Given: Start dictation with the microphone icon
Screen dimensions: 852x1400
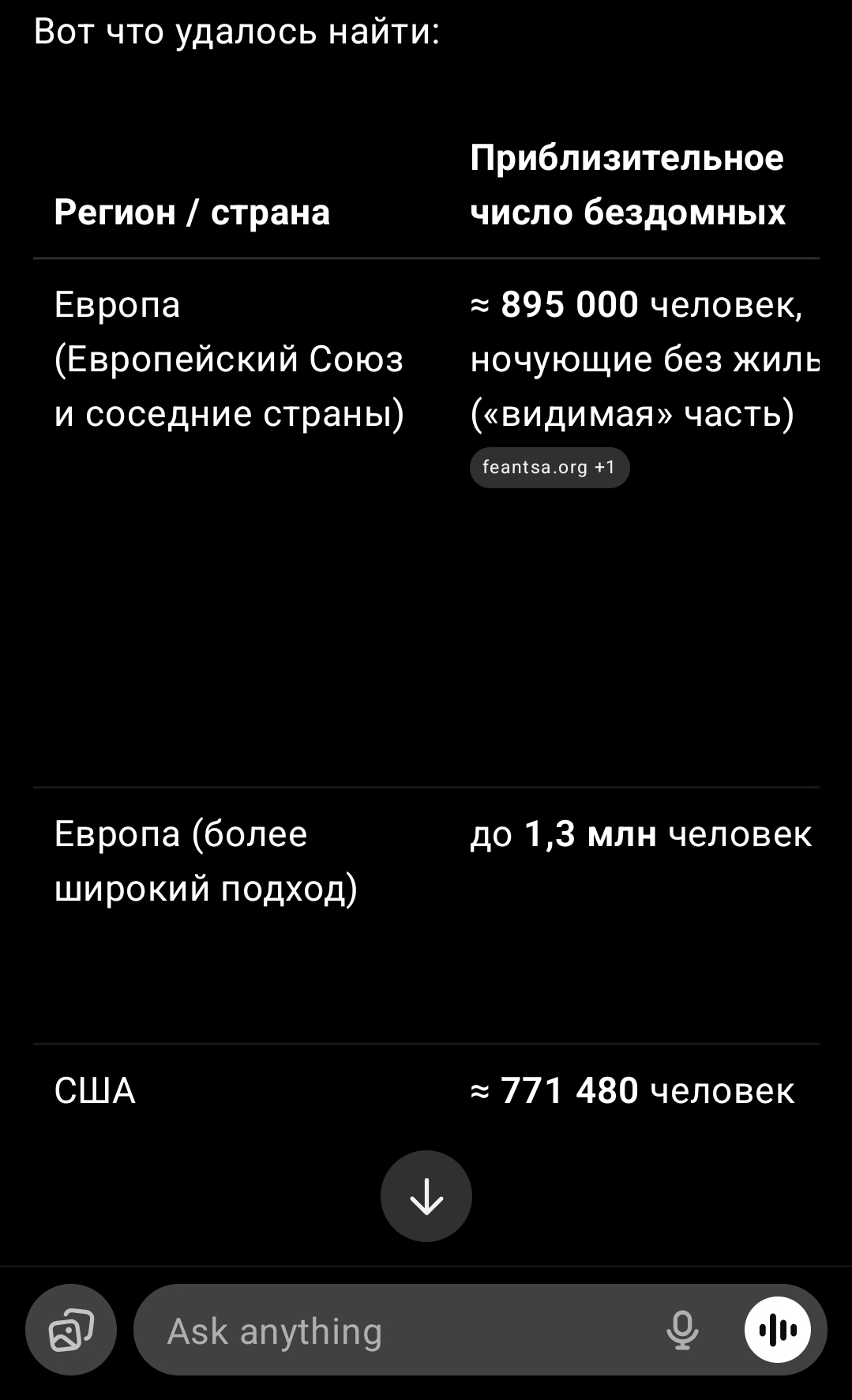Looking at the screenshot, I should click(682, 1330).
